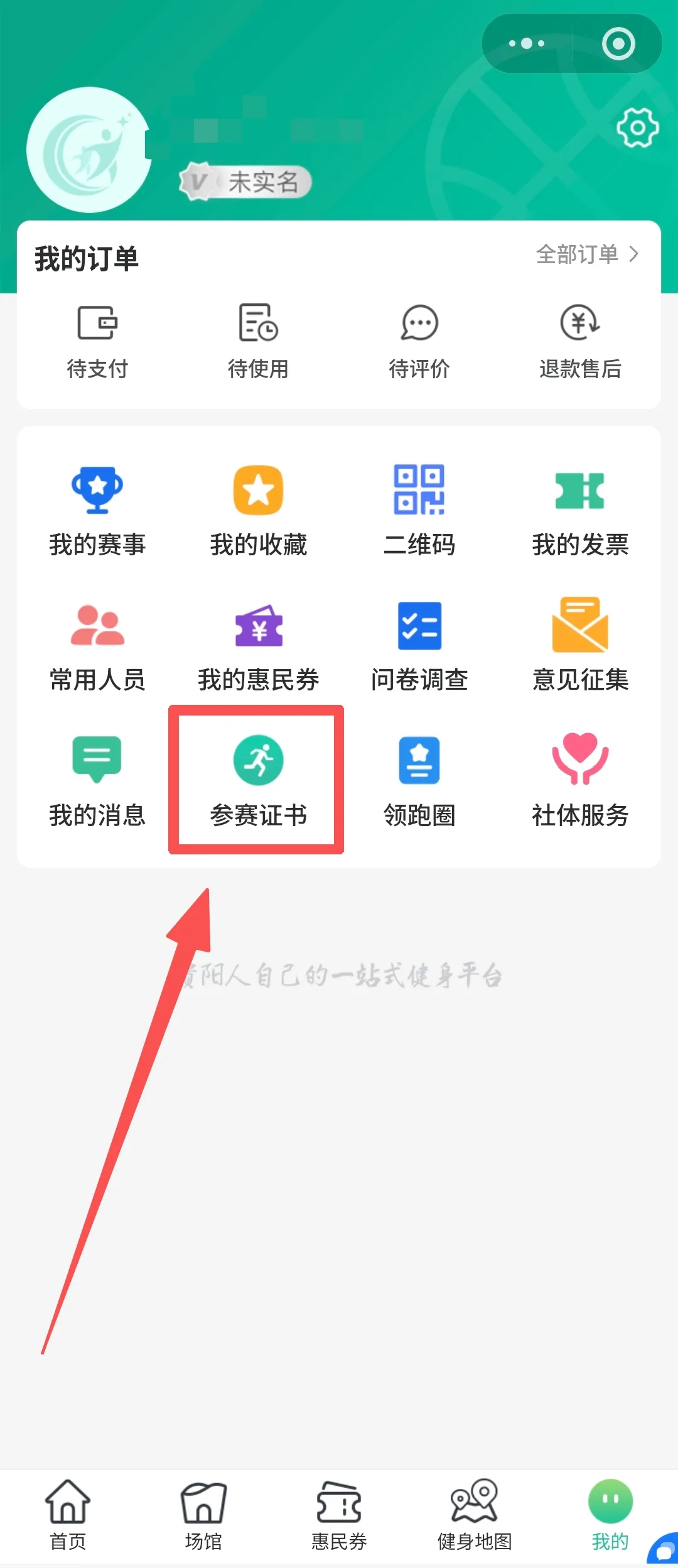This screenshot has height=1568, width=678.
Task: Open 问卷调查 survey
Action: pyautogui.click(x=419, y=647)
